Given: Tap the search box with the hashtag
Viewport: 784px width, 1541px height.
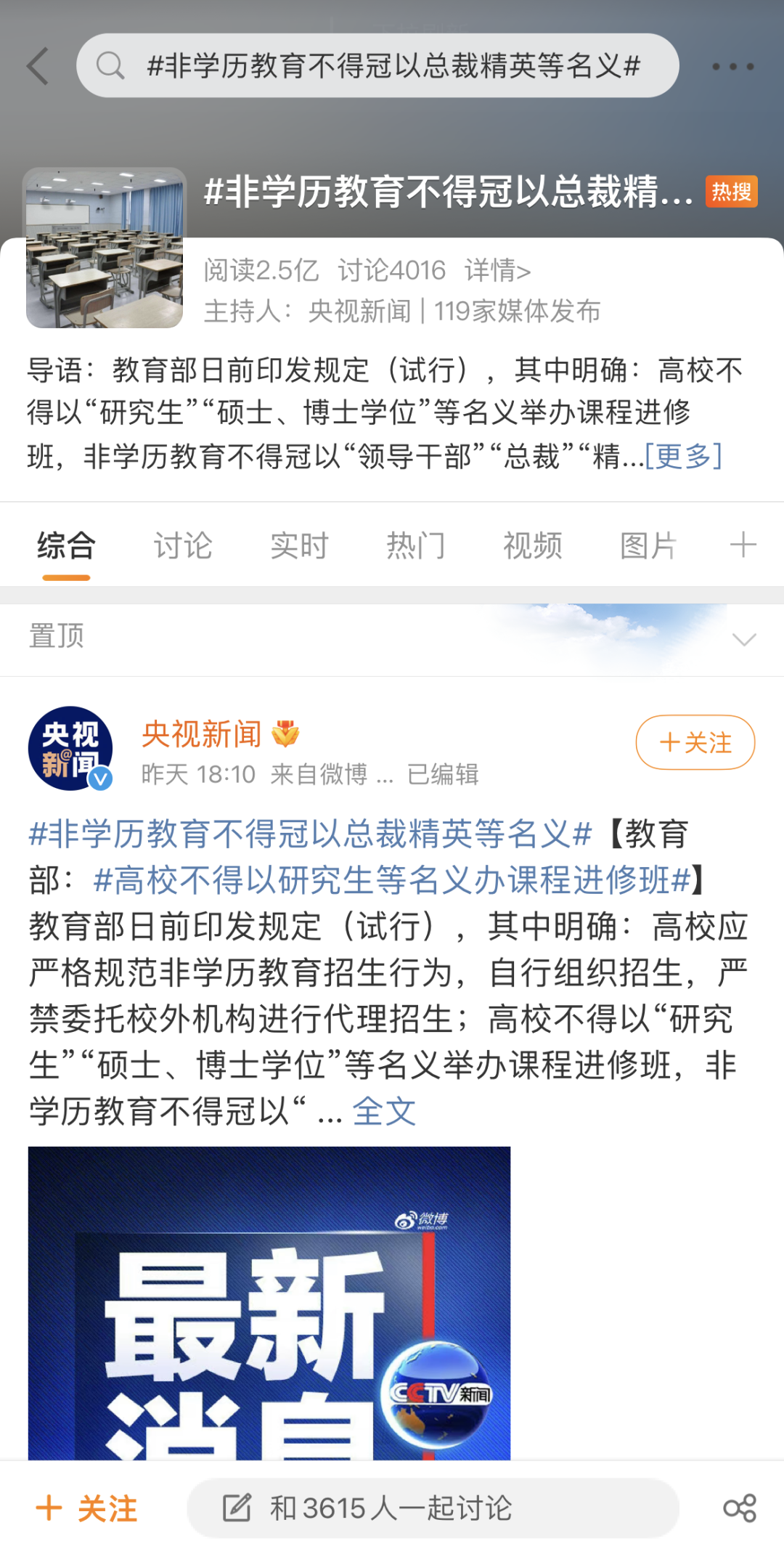Looking at the screenshot, I should 377,65.
